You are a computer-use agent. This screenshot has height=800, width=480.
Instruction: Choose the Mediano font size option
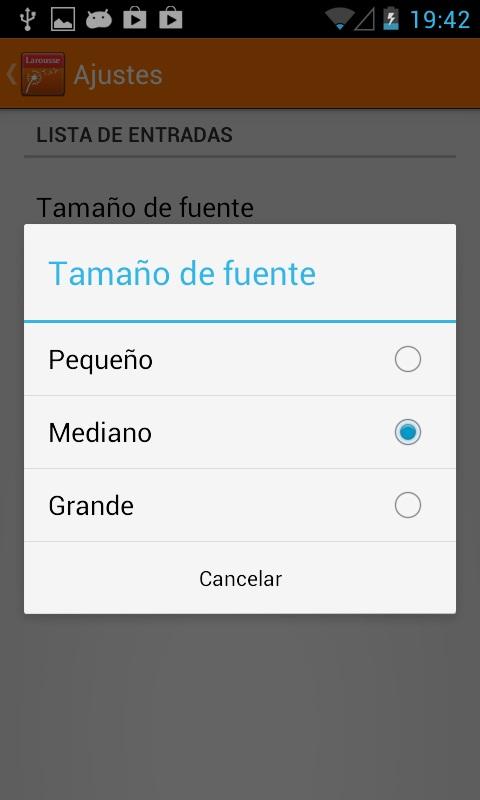[x=240, y=432]
